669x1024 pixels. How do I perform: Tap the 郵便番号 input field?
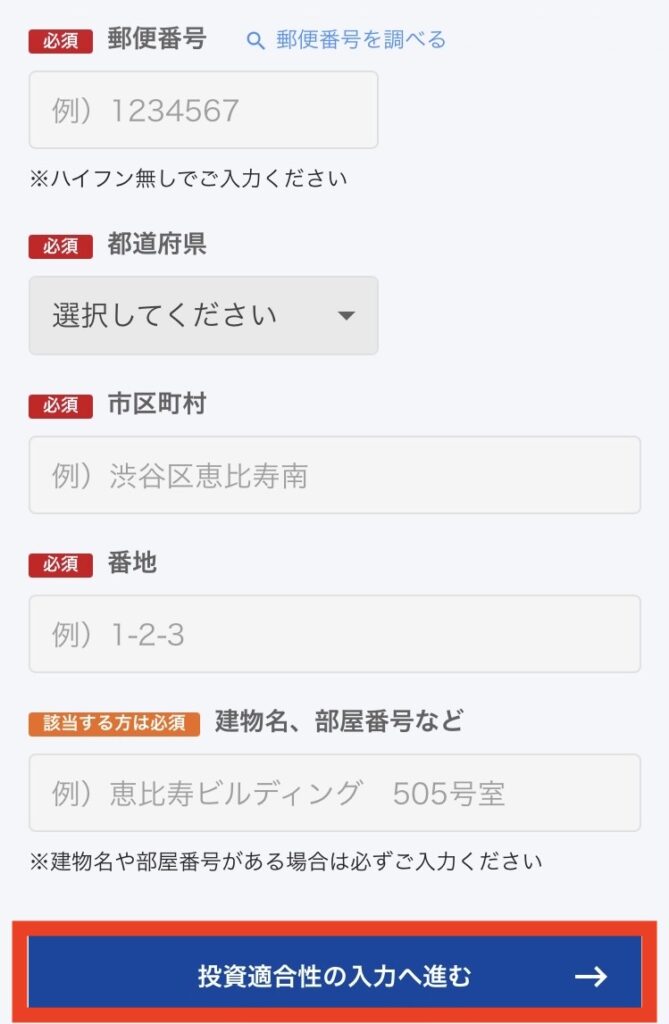(x=203, y=110)
